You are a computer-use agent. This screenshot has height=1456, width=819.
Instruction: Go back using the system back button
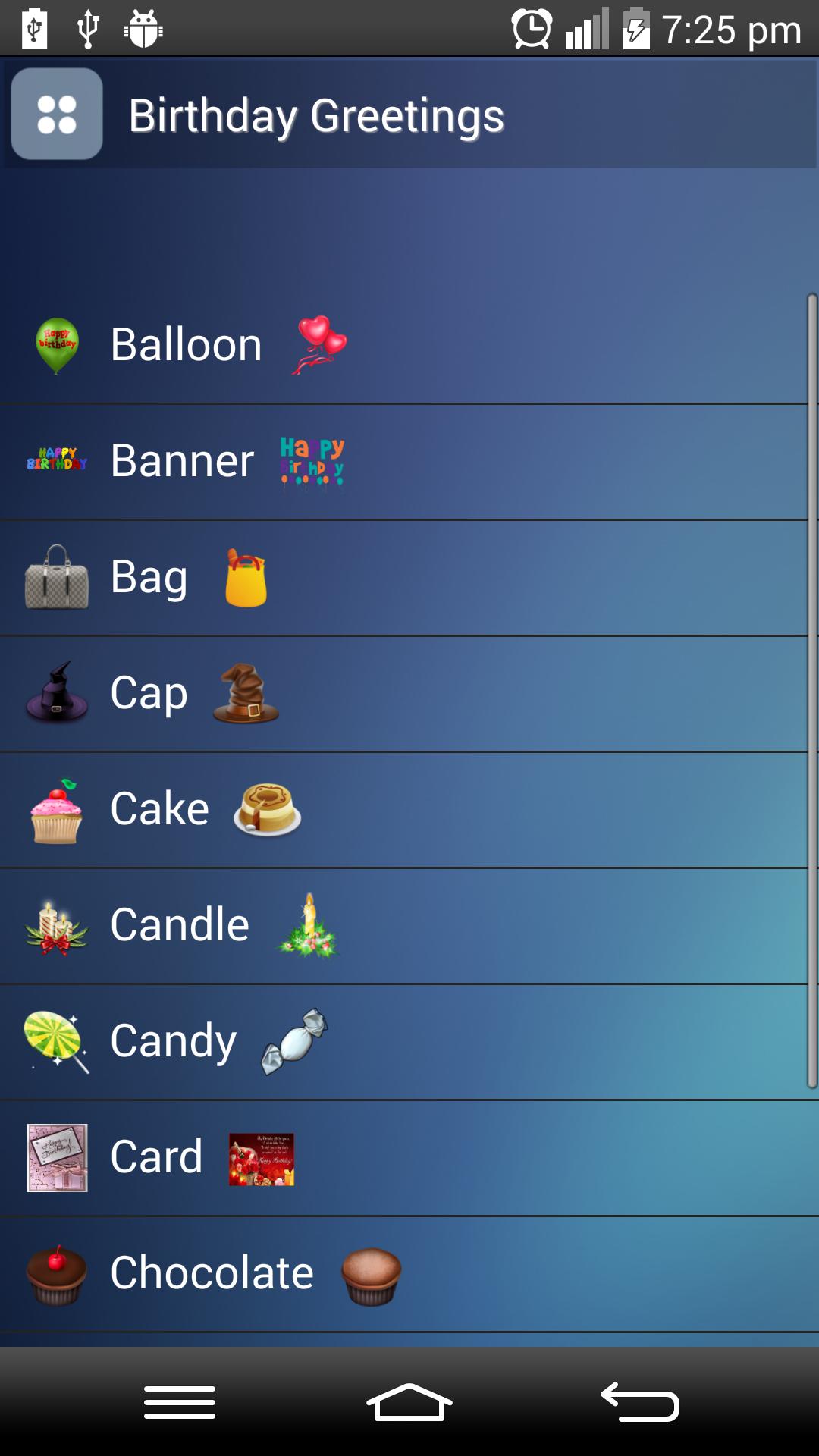(x=639, y=1401)
